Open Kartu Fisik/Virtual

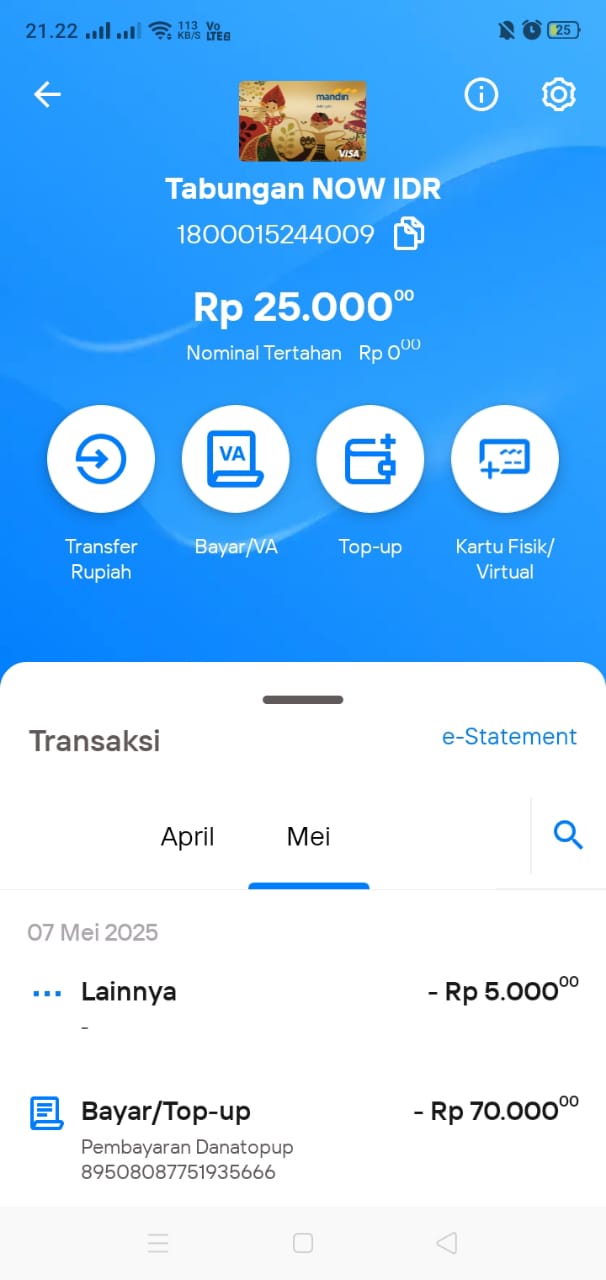[505, 459]
